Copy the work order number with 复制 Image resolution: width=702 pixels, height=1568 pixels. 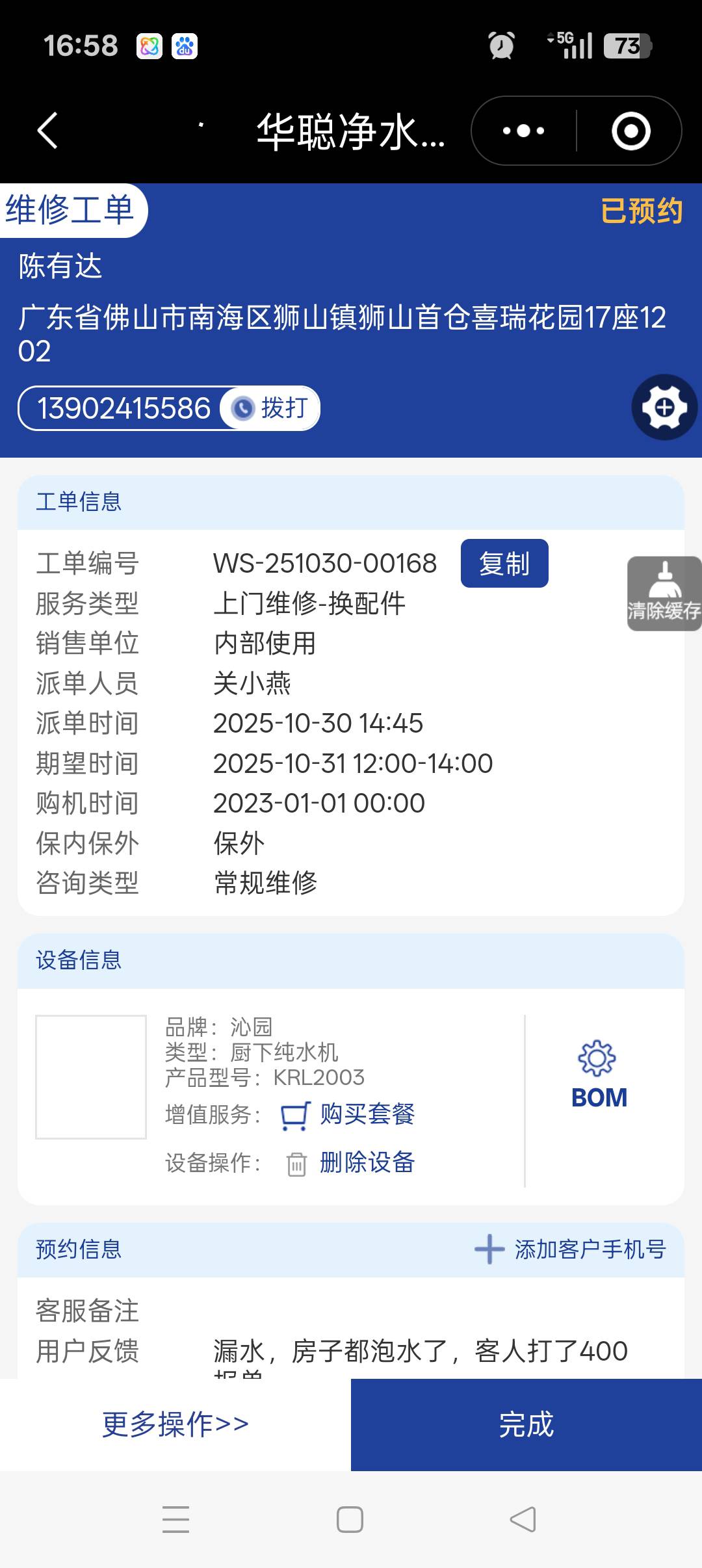504,563
